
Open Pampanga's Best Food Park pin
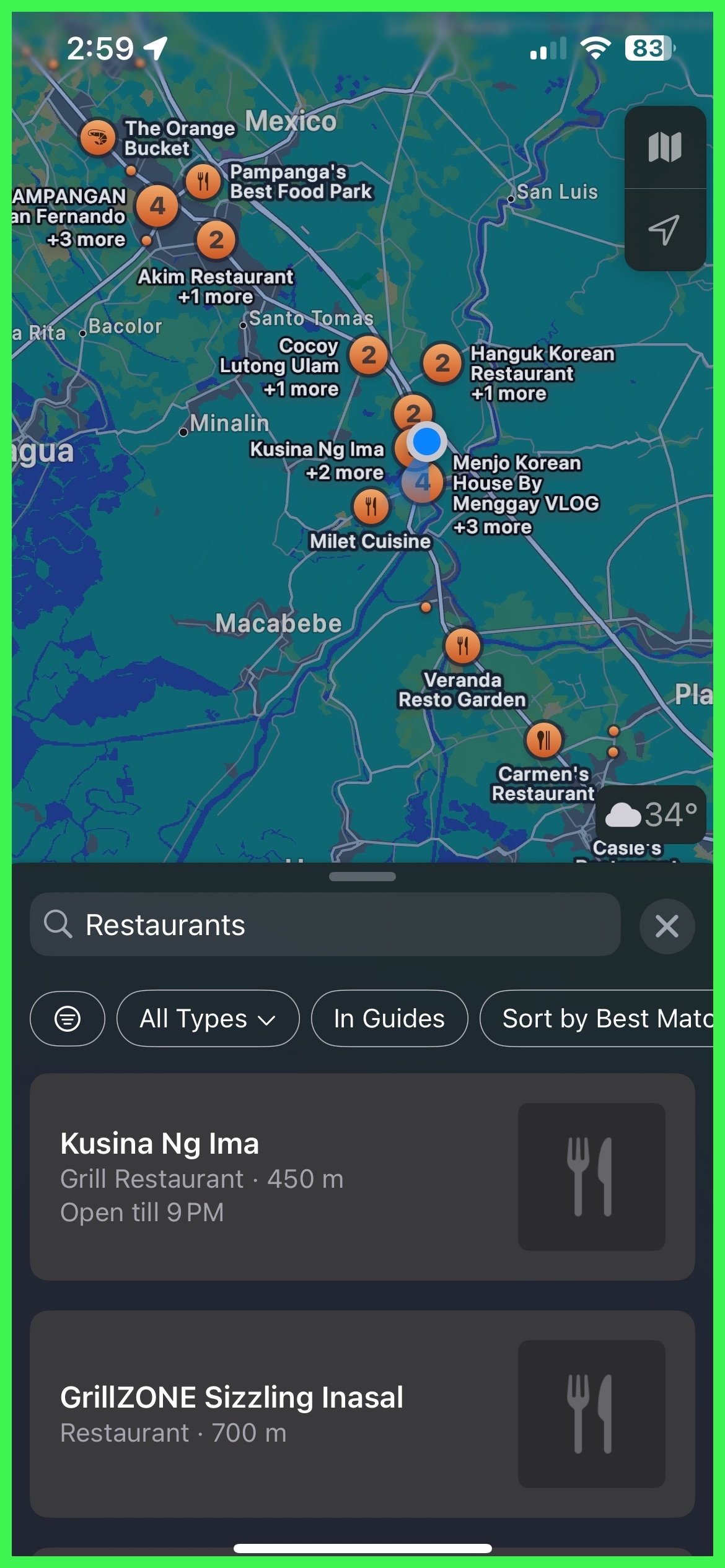coord(204,181)
